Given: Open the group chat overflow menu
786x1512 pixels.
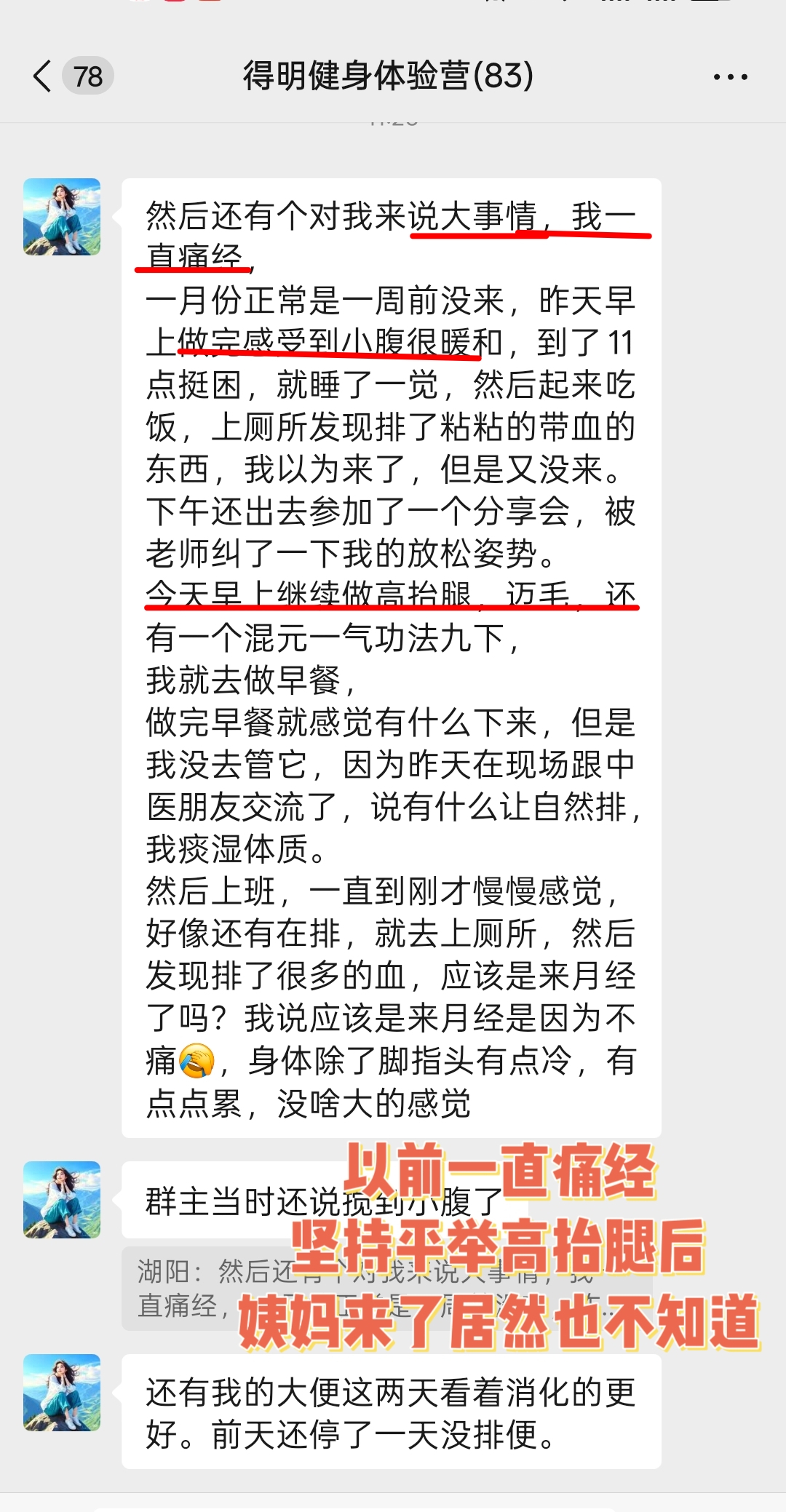Looking at the screenshot, I should click(730, 76).
